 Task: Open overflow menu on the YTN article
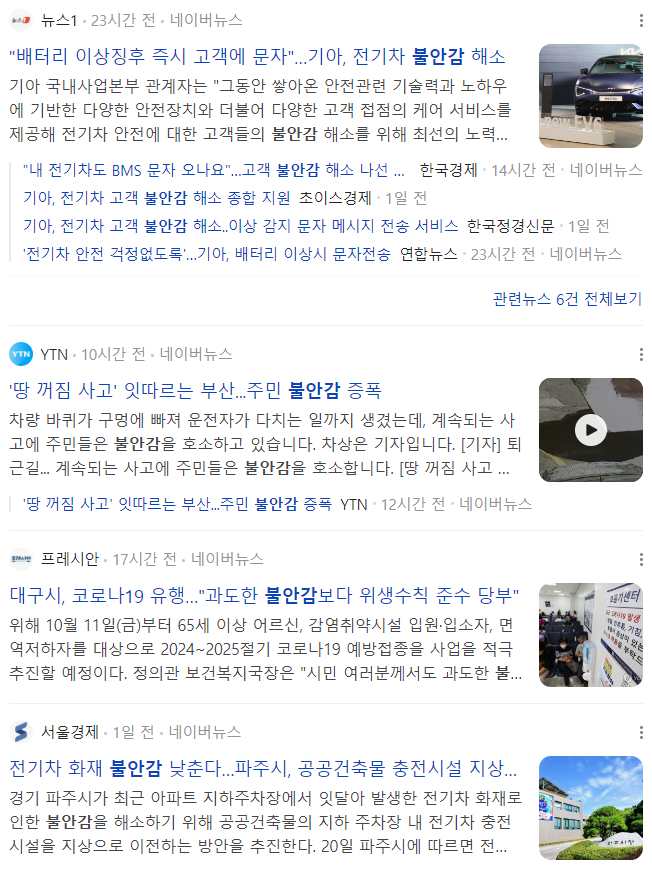click(641, 354)
